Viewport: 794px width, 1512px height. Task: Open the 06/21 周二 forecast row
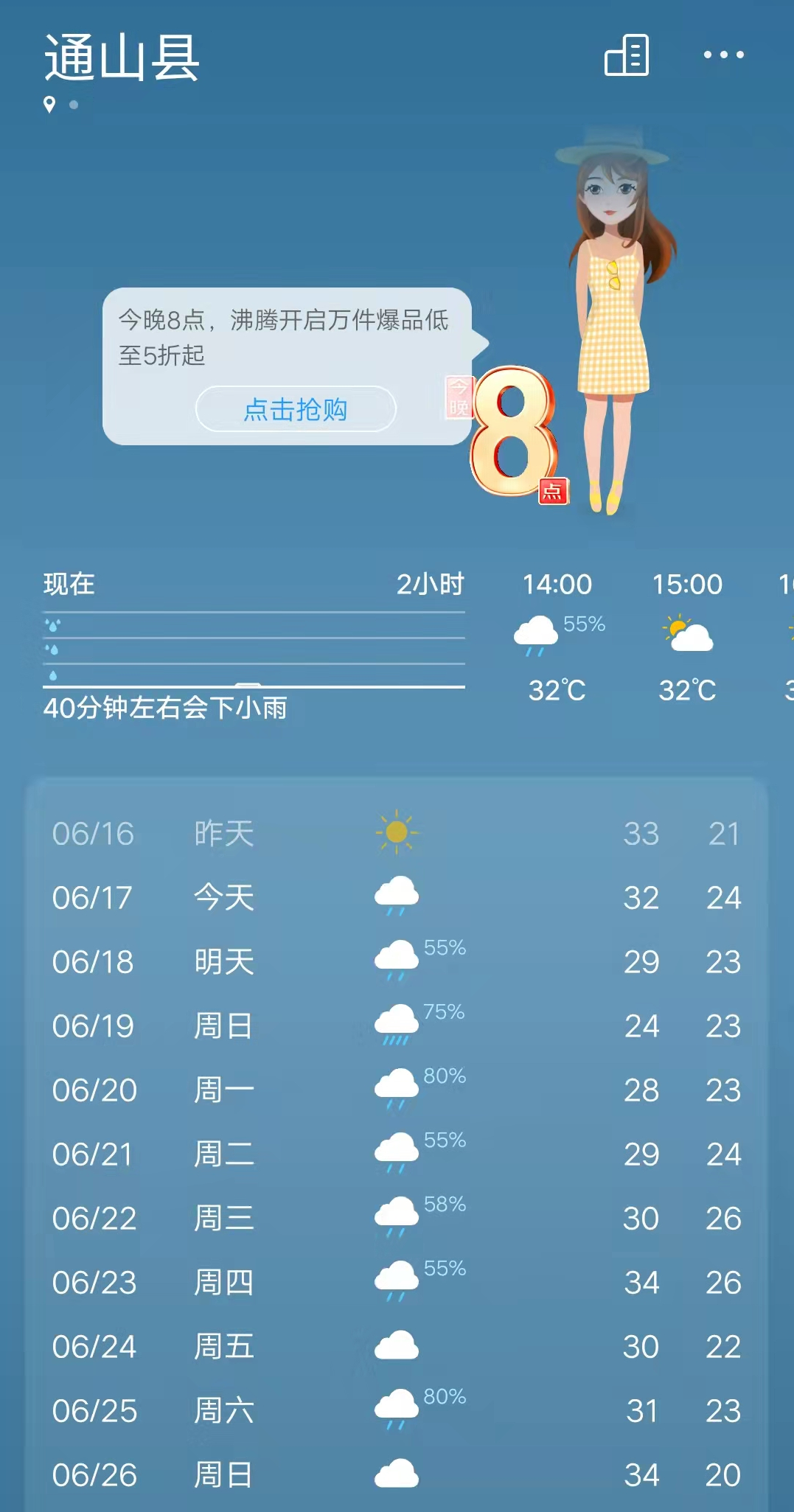tap(397, 1154)
